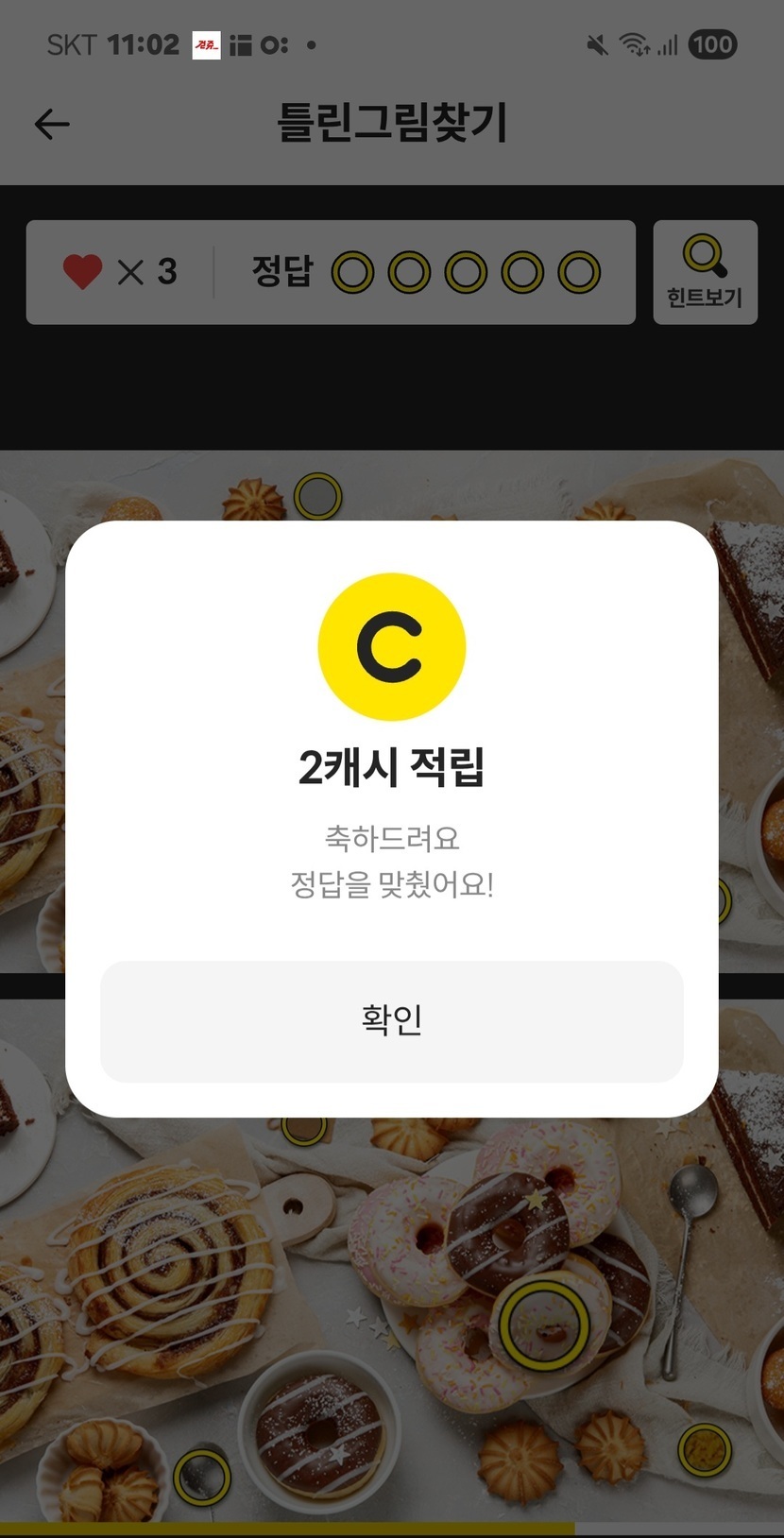Open the 힌트보기 hint button
Image resolution: width=784 pixels, height=1538 pixels.
[x=705, y=272]
